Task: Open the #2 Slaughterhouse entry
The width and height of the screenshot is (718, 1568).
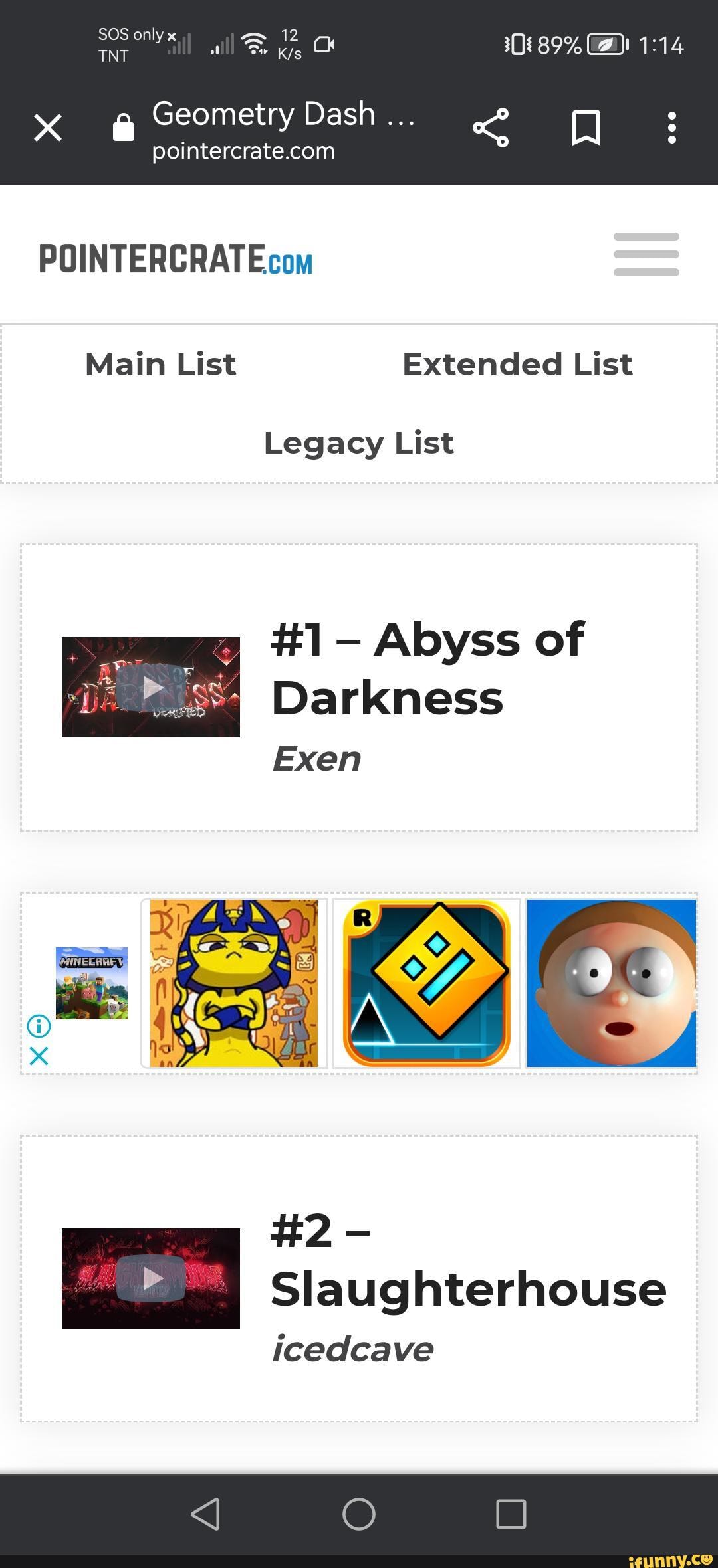Action: [x=468, y=1288]
